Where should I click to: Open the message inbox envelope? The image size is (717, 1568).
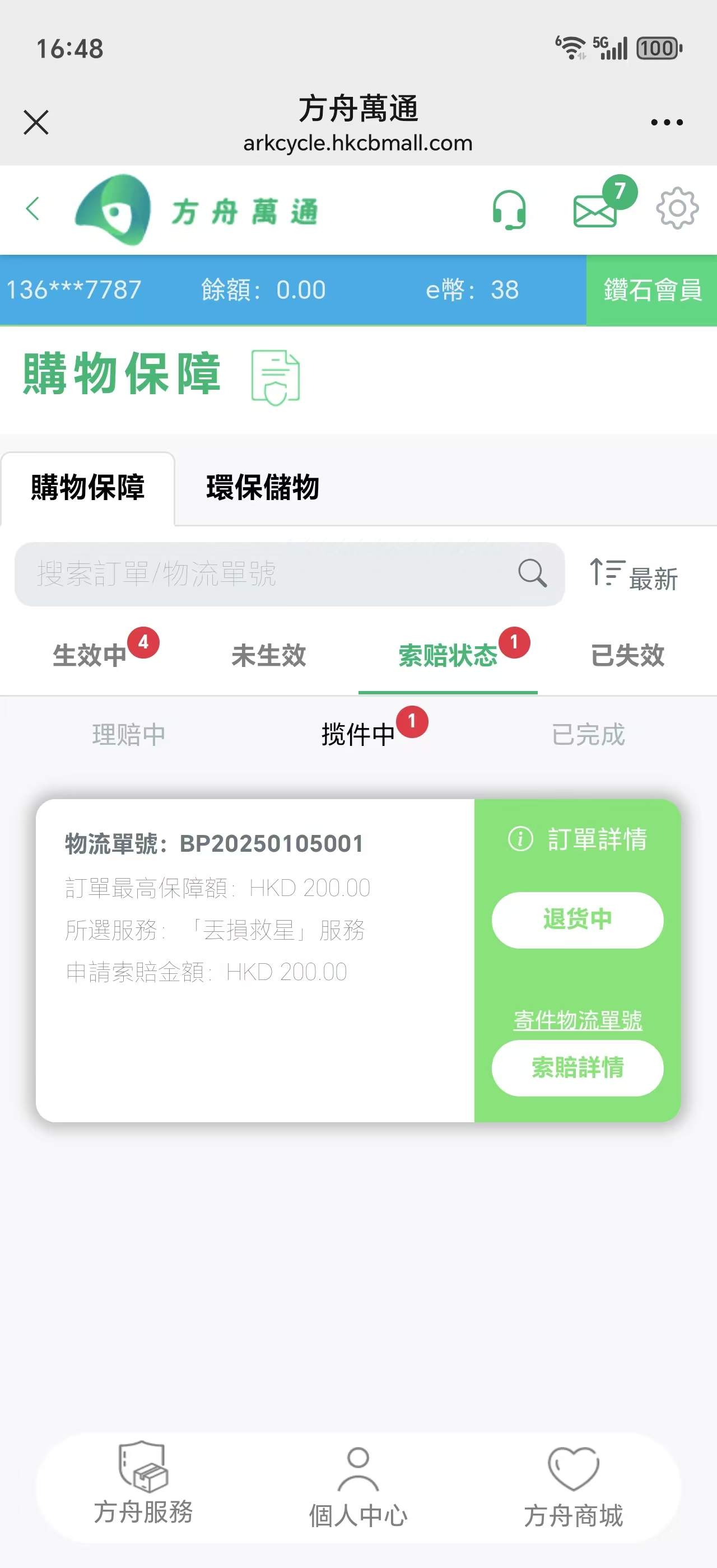point(595,211)
